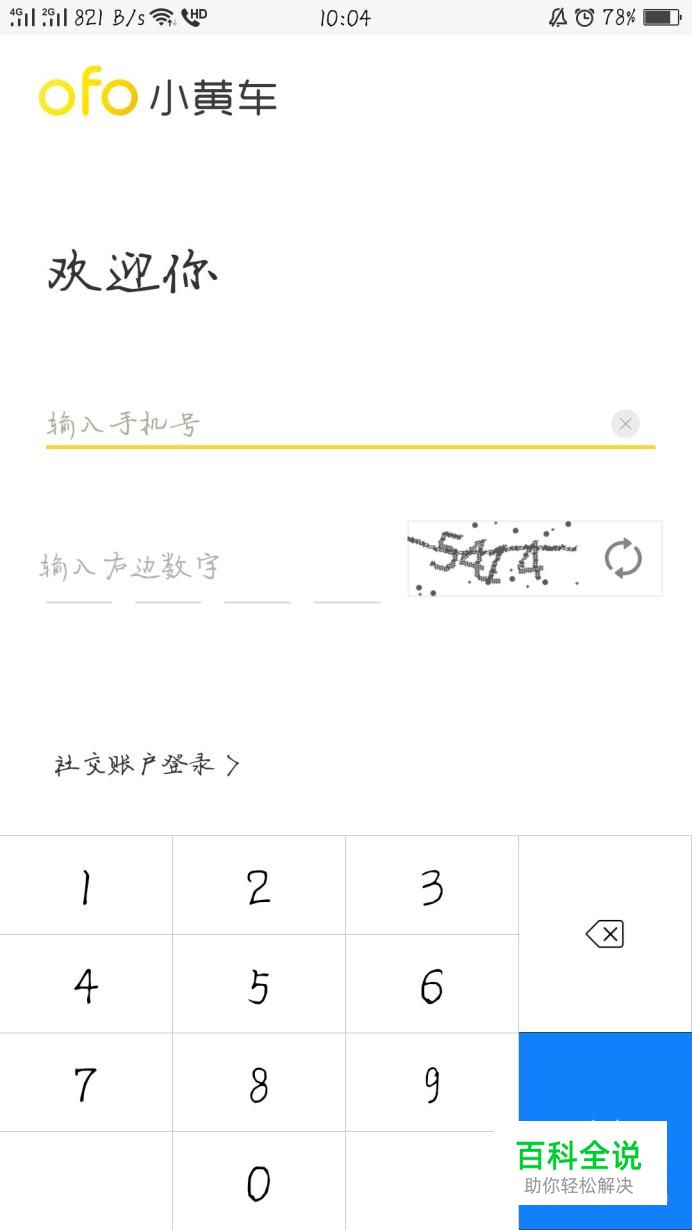Enter digit 3 using the keypad
Viewport: 692px width, 1230px height.
(x=432, y=886)
